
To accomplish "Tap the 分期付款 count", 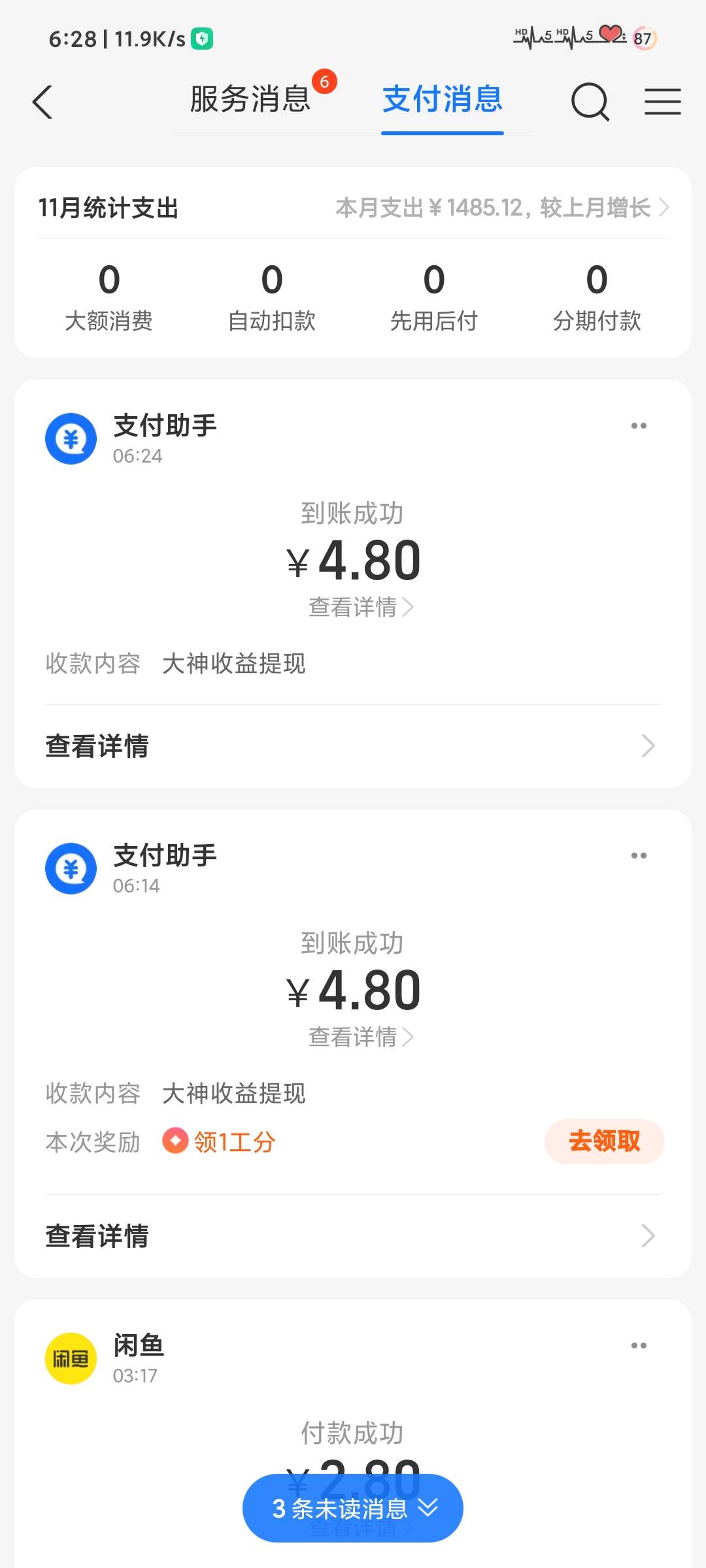I will click(597, 295).
